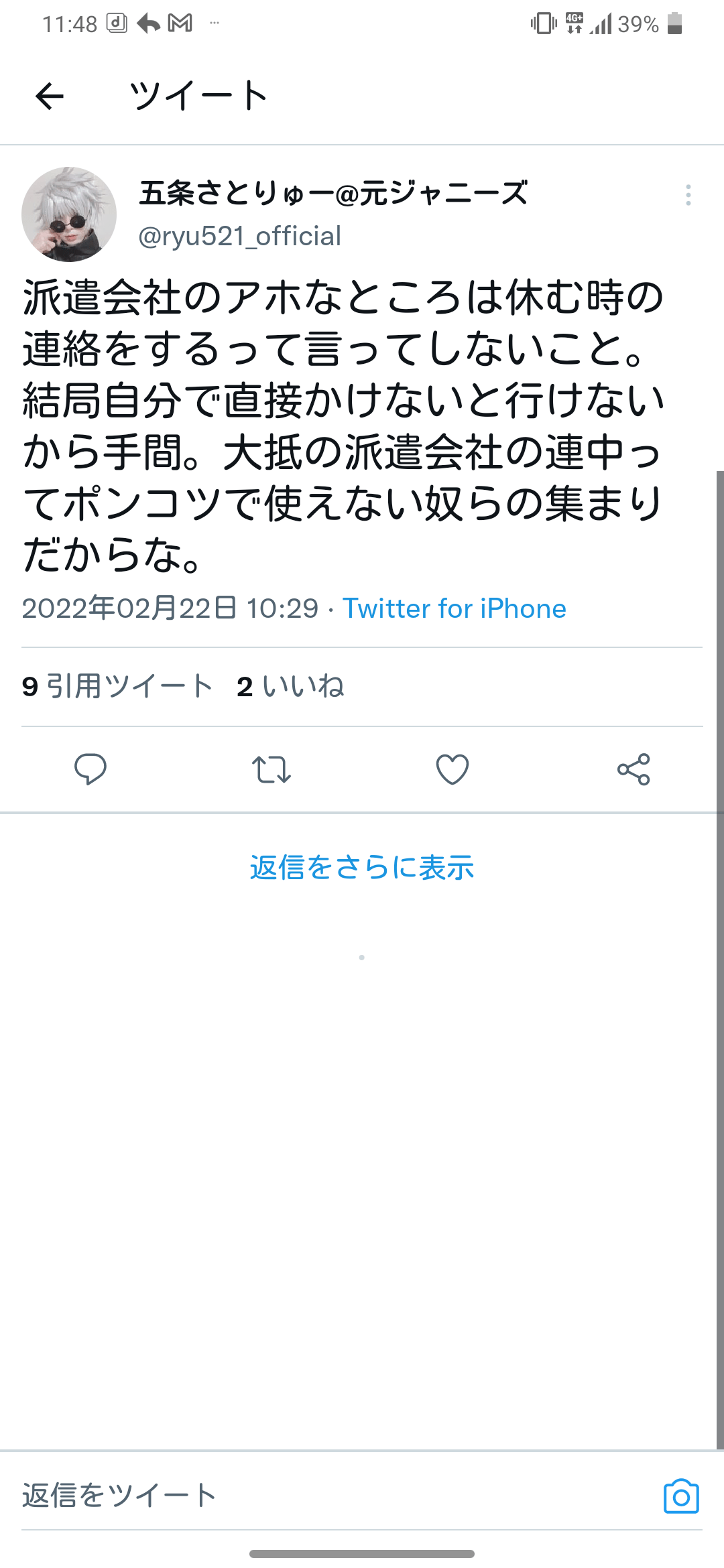The height and width of the screenshot is (1568, 724).
Task: Tap the Twitter for iPhone link
Action: (x=454, y=608)
